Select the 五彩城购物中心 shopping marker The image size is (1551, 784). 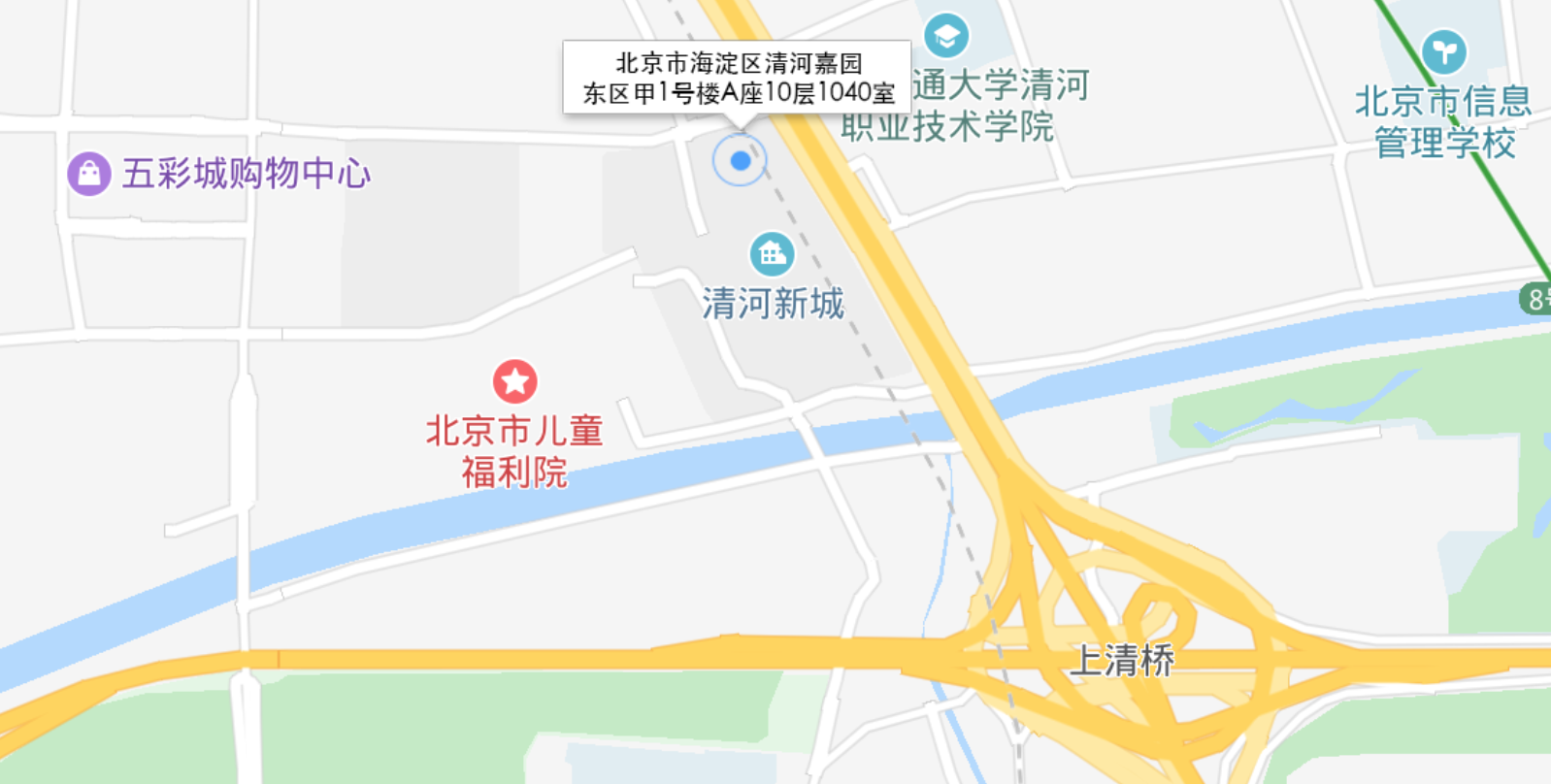(89, 174)
